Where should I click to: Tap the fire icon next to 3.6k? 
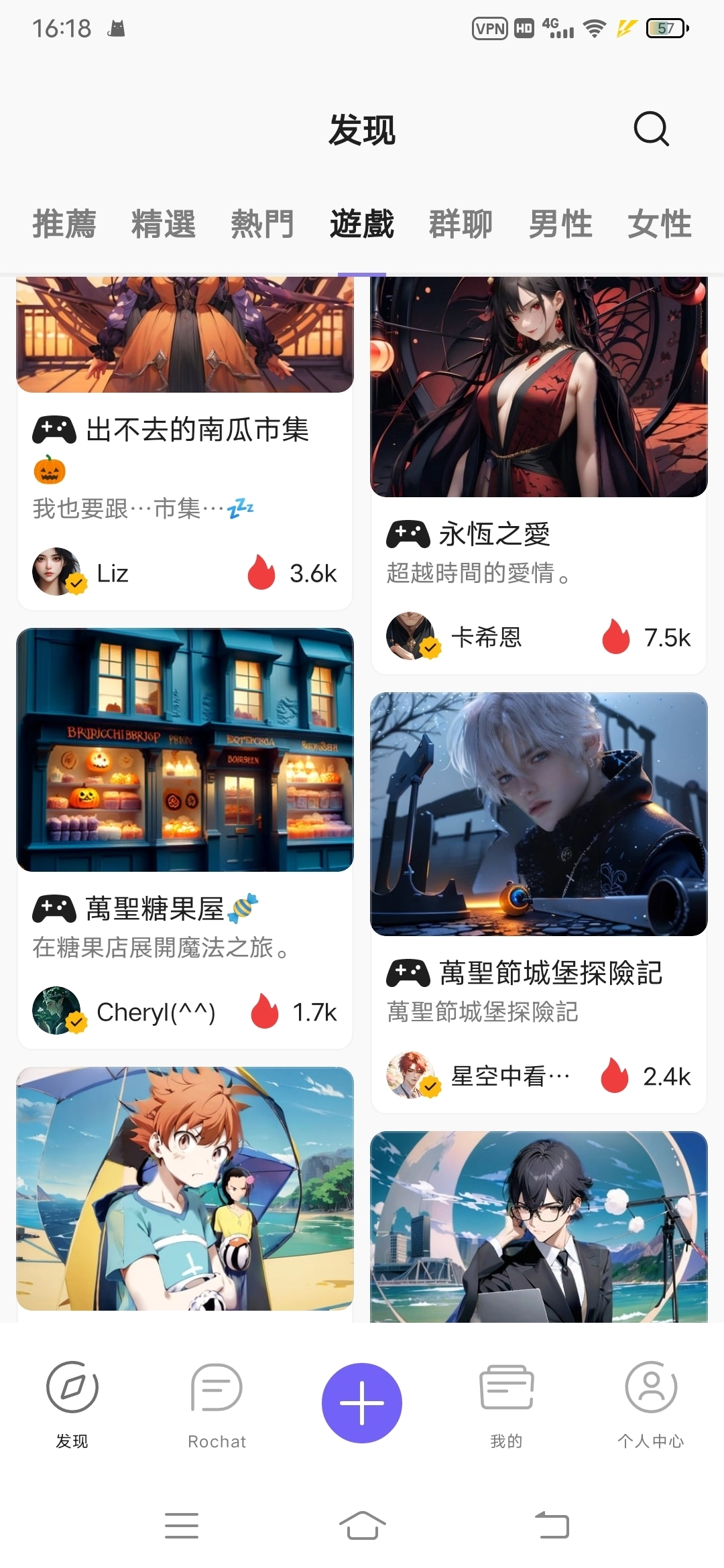pos(261,573)
